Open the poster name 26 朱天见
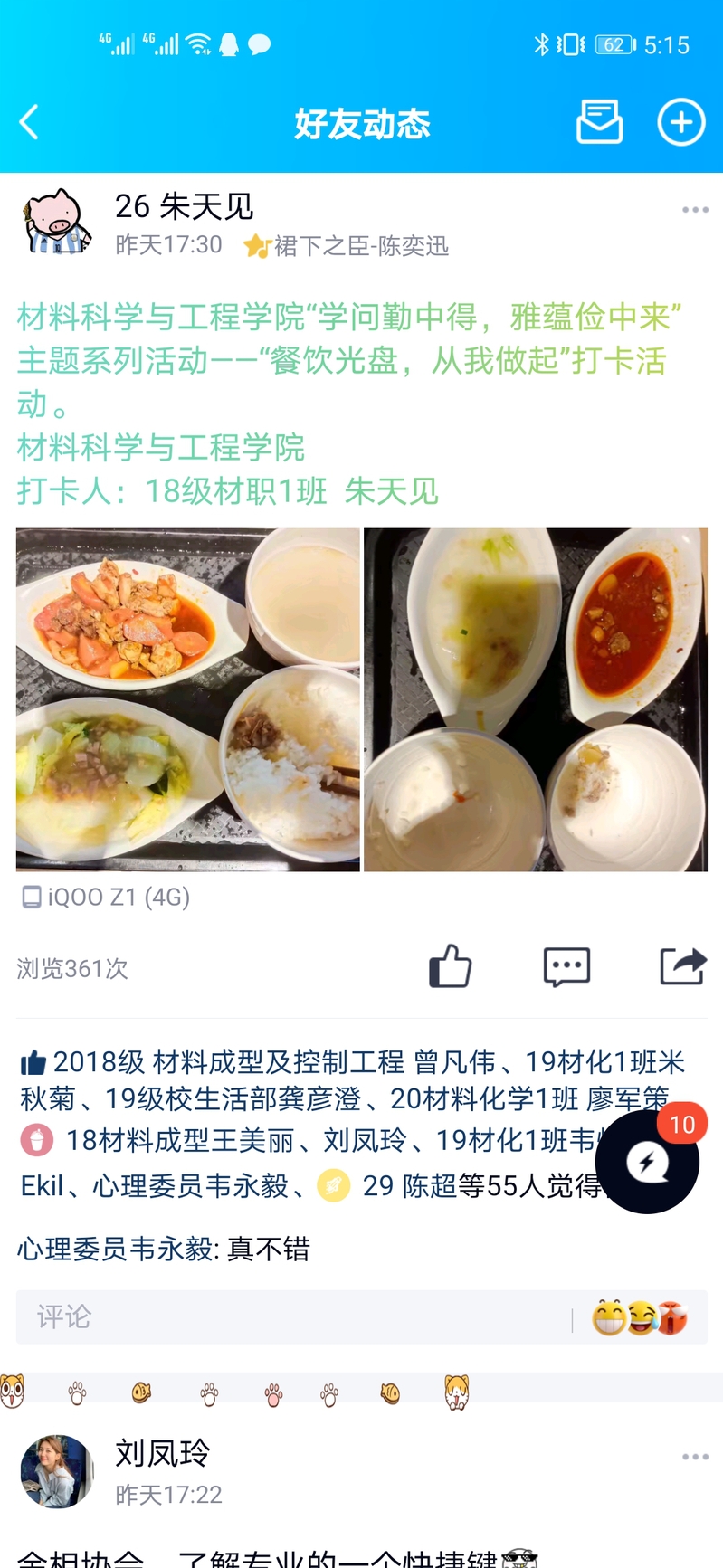 [185, 206]
